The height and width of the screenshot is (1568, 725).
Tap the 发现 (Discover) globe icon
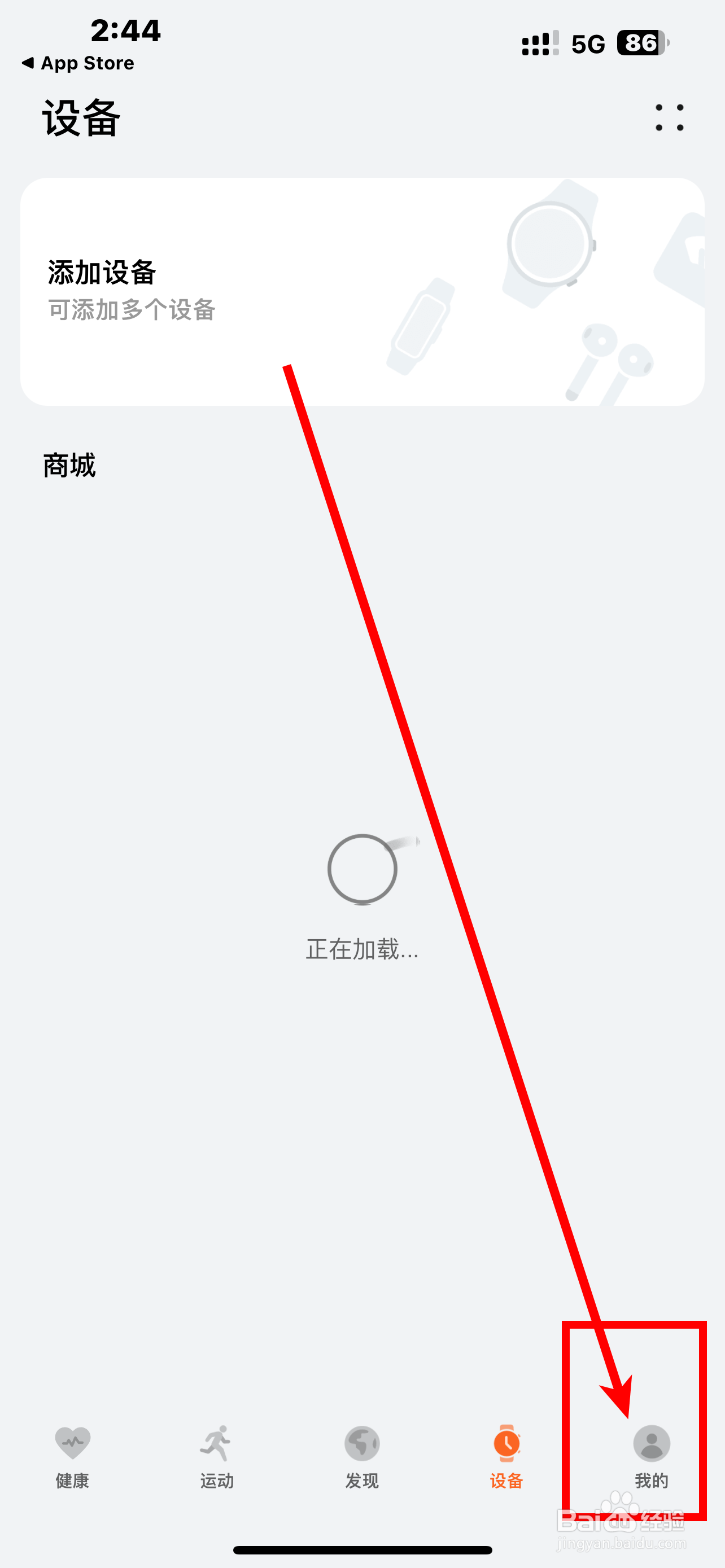click(x=361, y=1444)
